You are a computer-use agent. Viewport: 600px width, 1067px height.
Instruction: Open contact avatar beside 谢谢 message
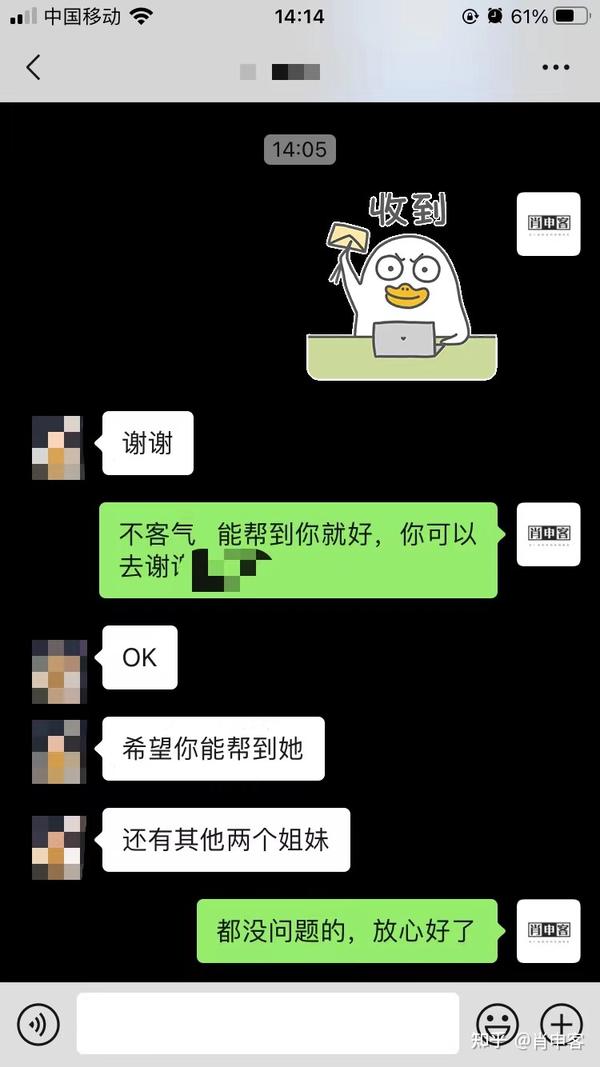pos(57,446)
